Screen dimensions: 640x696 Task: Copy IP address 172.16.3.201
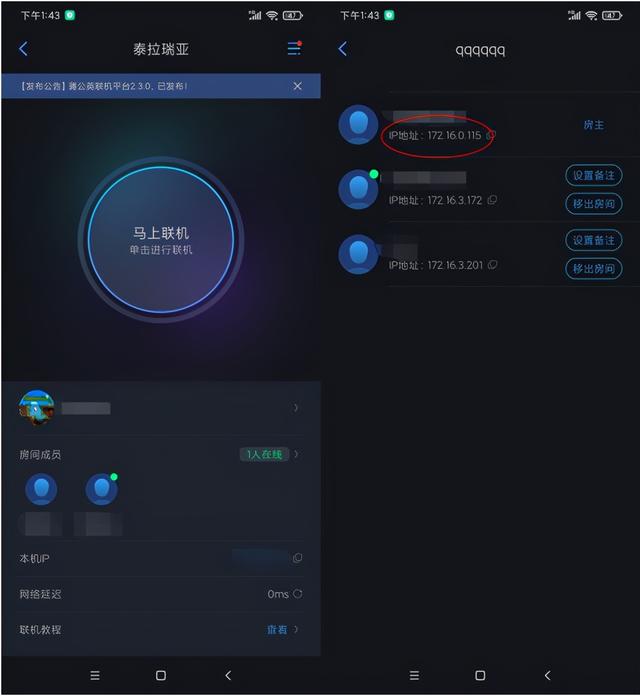pyautogui.click(x=492, y=265)
